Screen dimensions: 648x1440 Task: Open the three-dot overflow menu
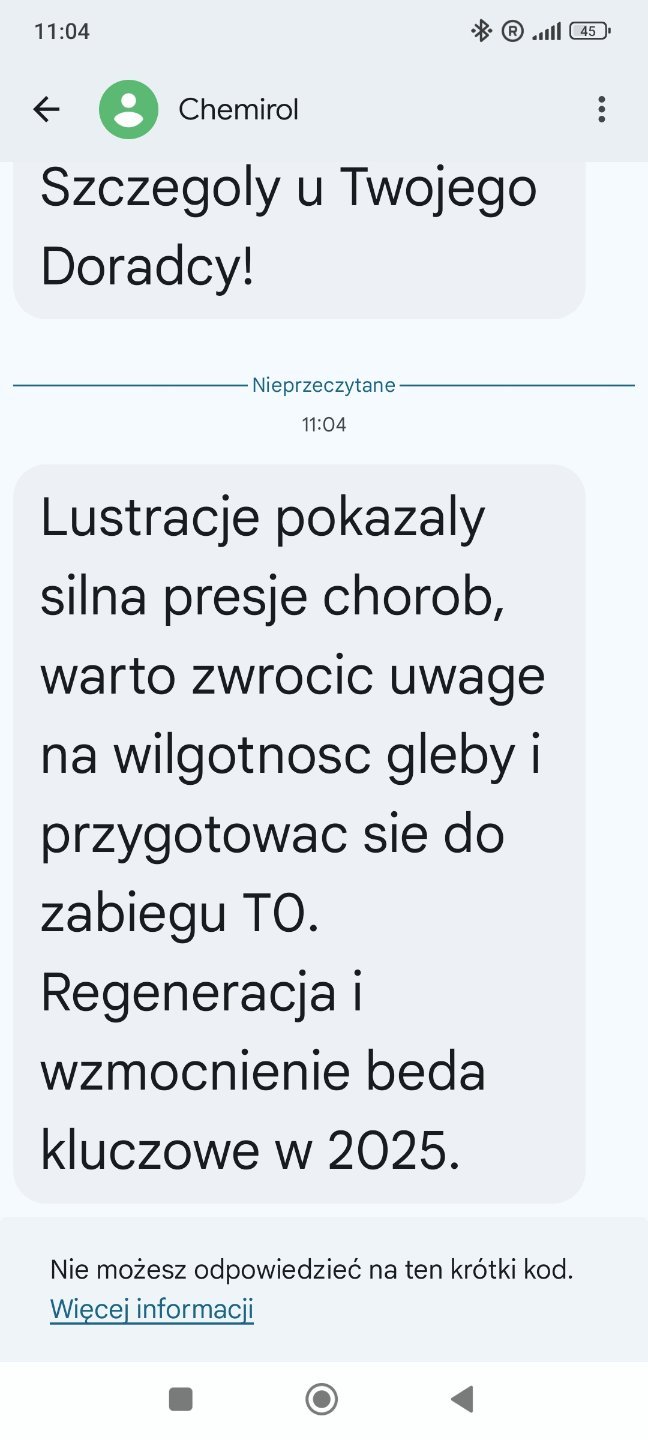click(x=601, y=109)
